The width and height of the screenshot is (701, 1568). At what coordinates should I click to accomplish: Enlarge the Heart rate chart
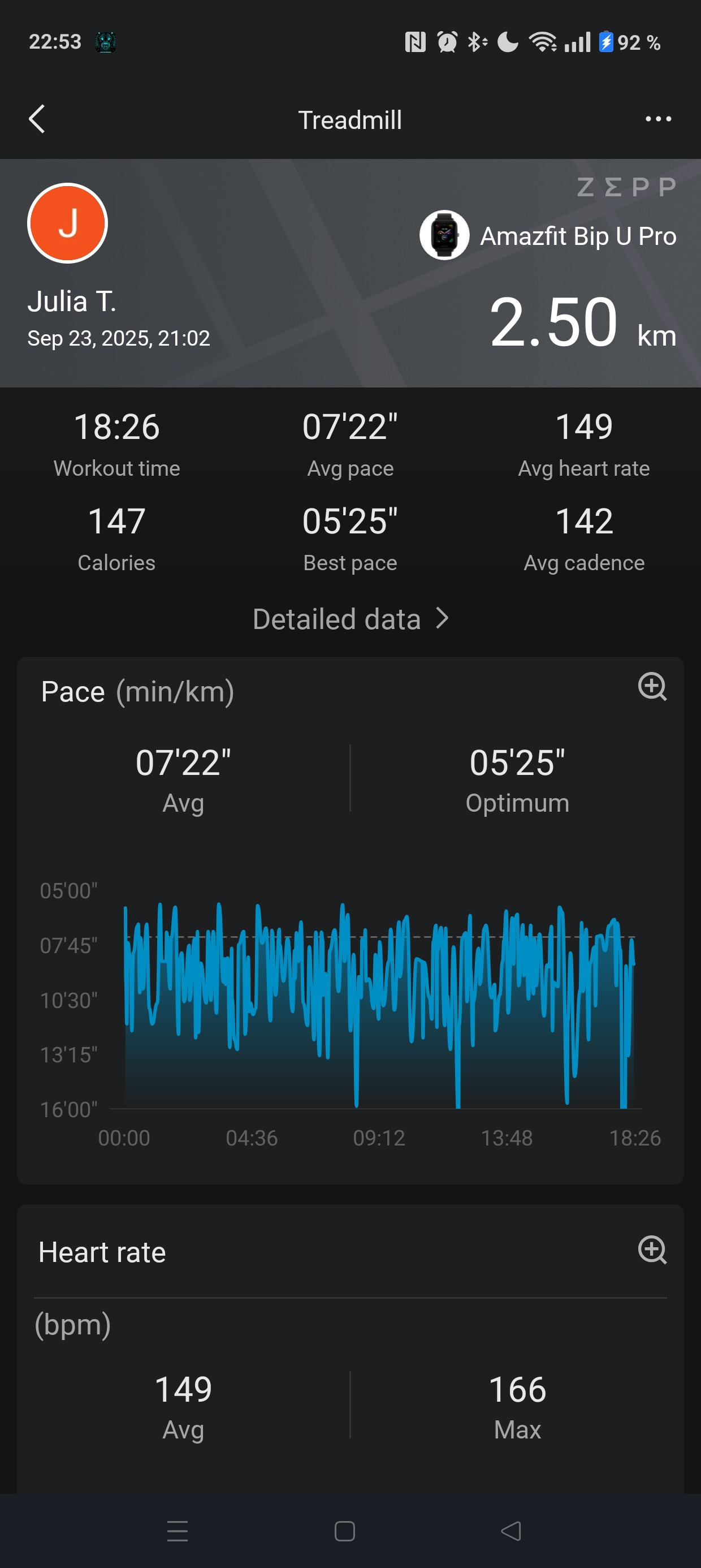click(x=652, y=1250)
